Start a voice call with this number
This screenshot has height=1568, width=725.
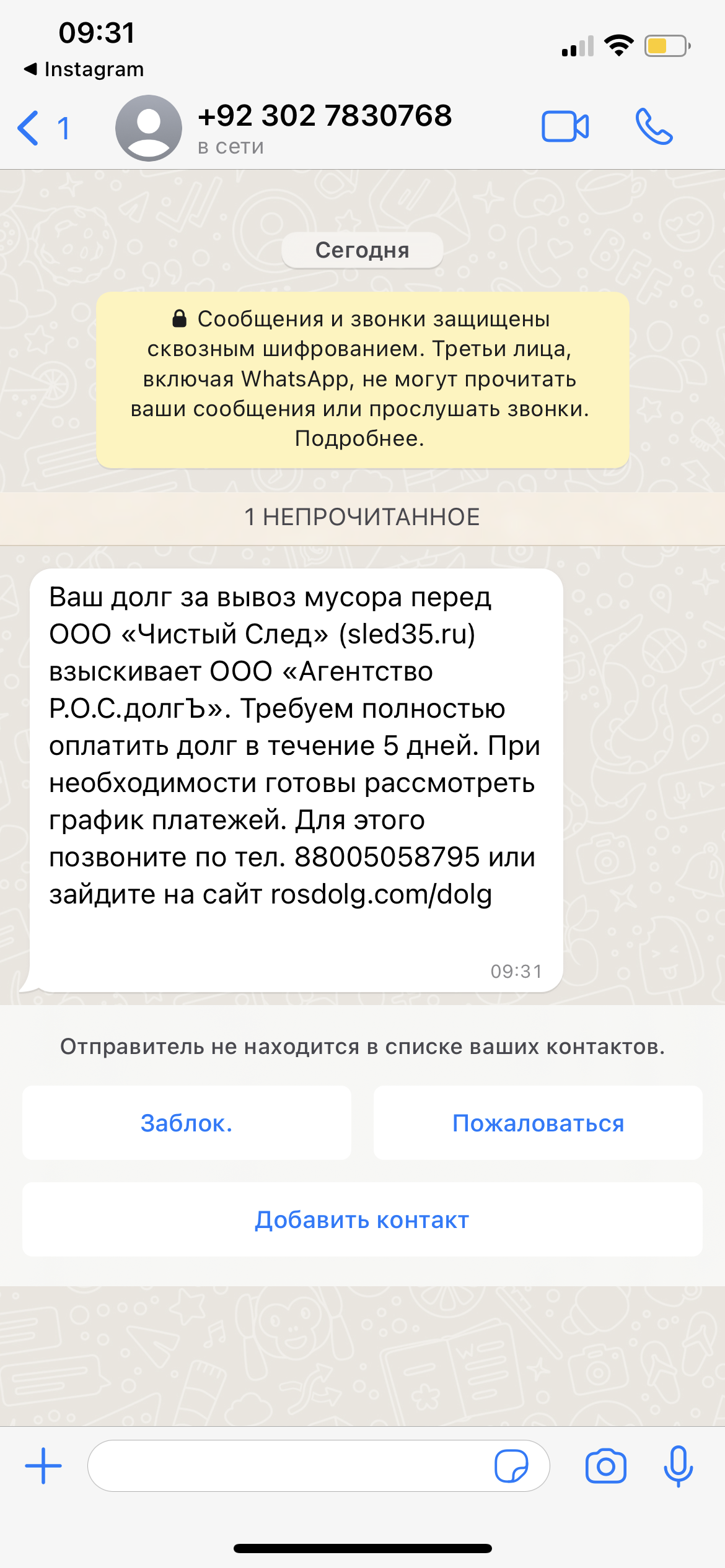[x=654, y=127]
